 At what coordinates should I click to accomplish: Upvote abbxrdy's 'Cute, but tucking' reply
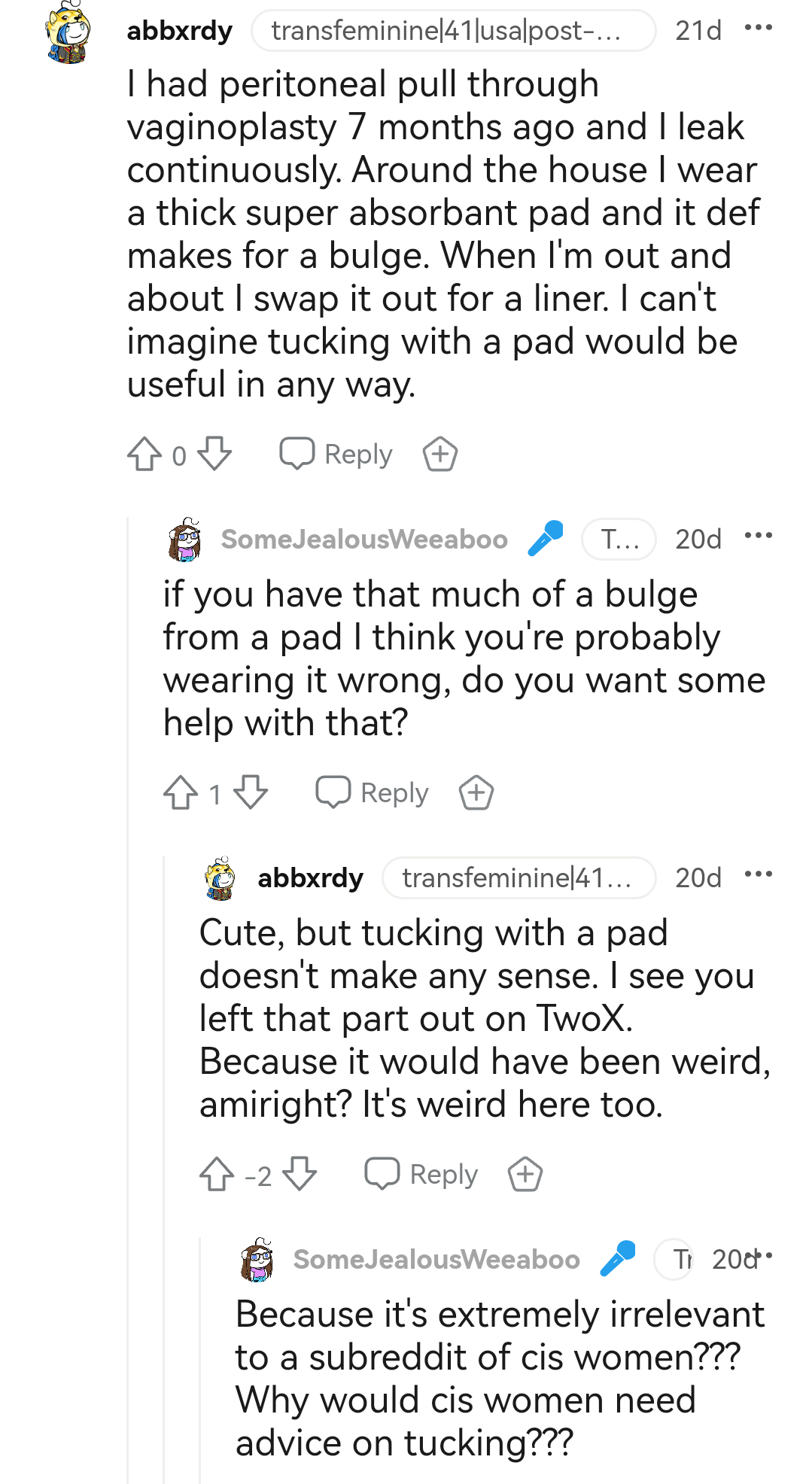point(217,1175)
